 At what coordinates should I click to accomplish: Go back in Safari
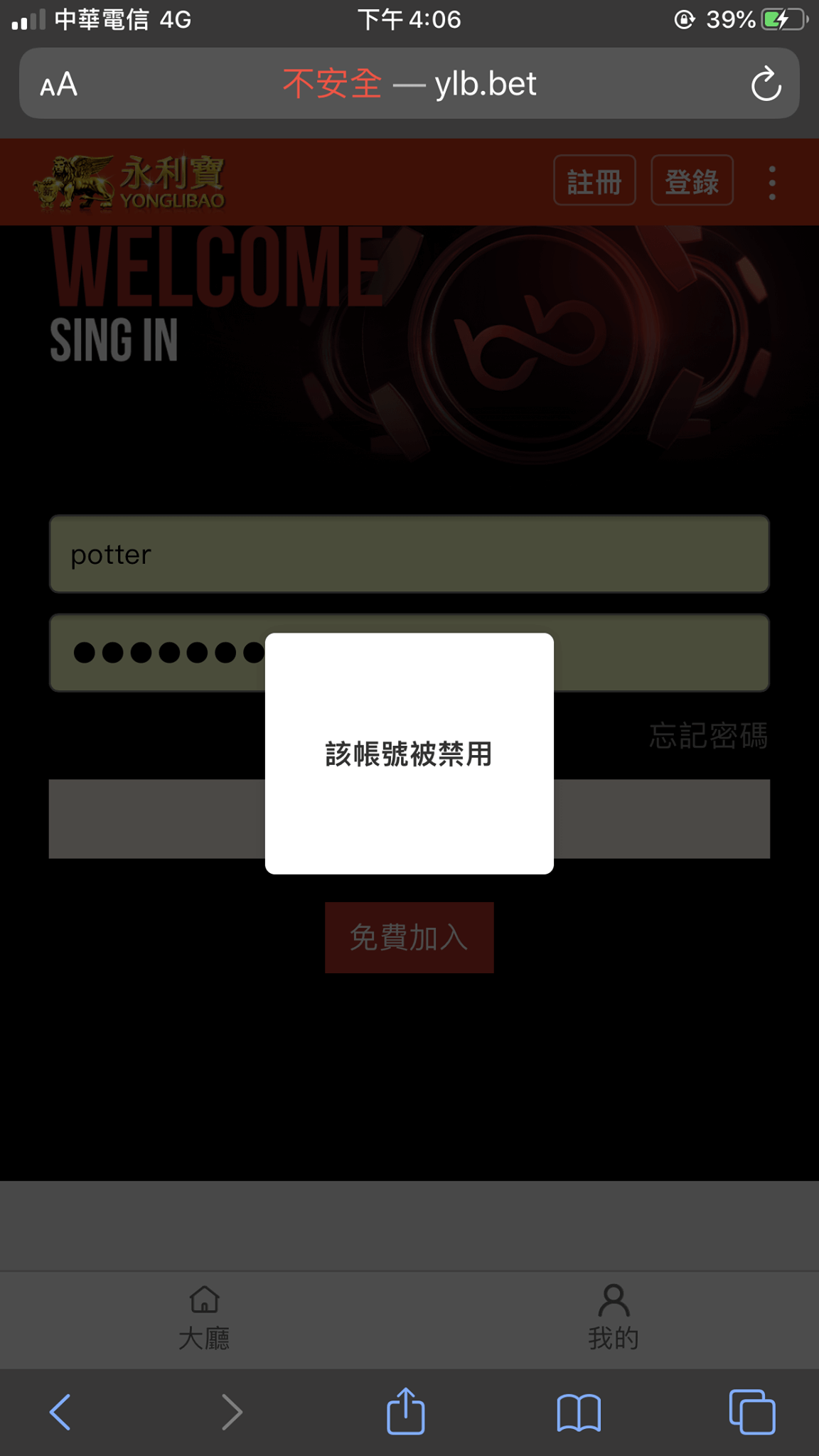coord(60,1411)
